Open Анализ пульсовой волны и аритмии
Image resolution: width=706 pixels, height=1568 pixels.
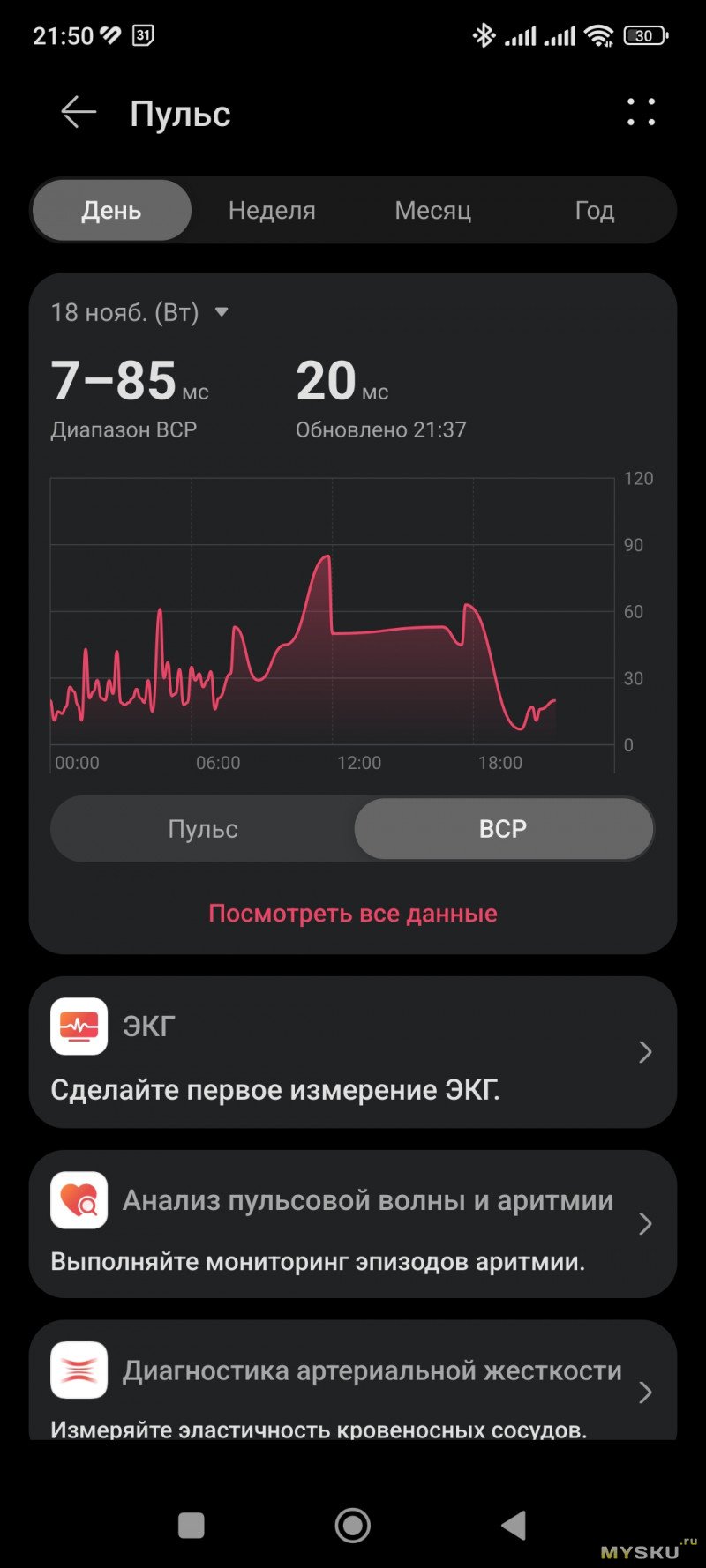coord(353,1223)
